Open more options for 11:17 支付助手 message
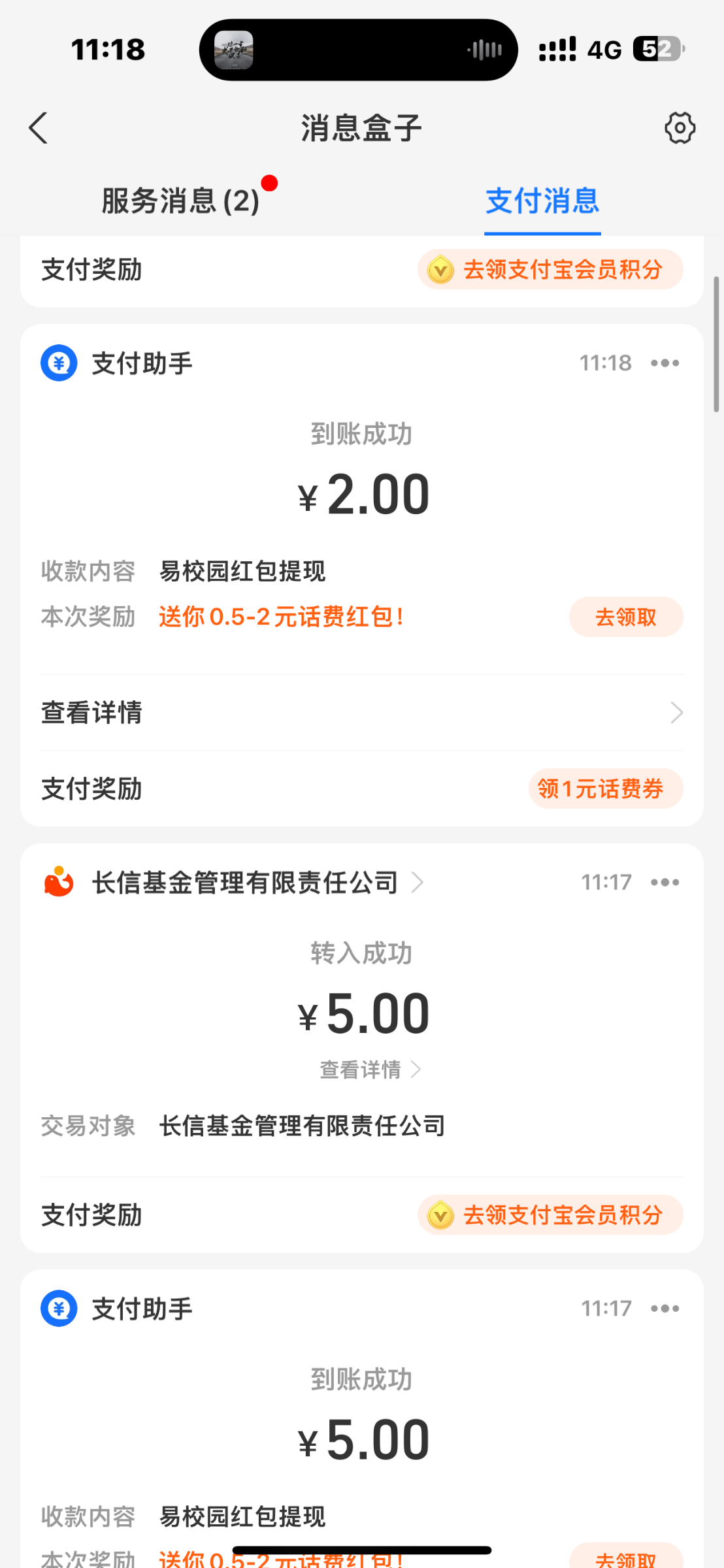This screenshot has width=724, height=1568. [665, 1309]
